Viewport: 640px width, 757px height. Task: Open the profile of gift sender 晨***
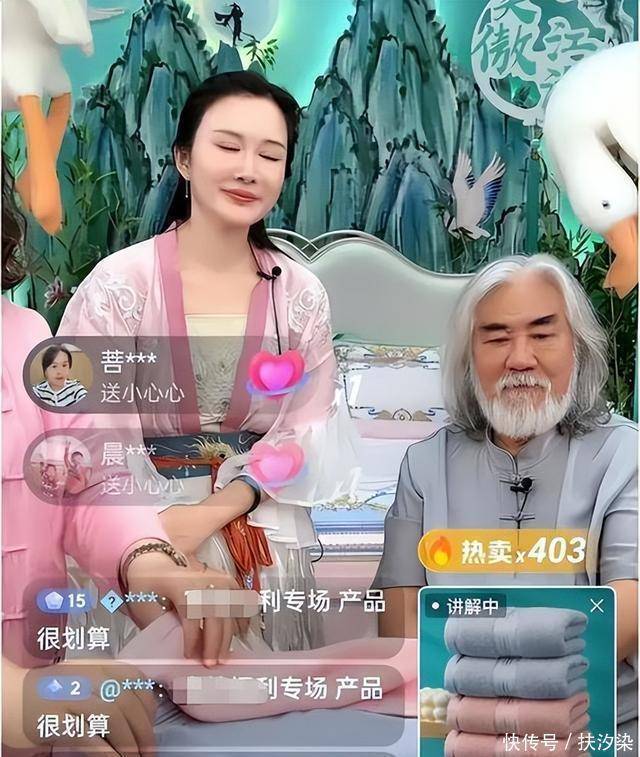coord(60,467)
